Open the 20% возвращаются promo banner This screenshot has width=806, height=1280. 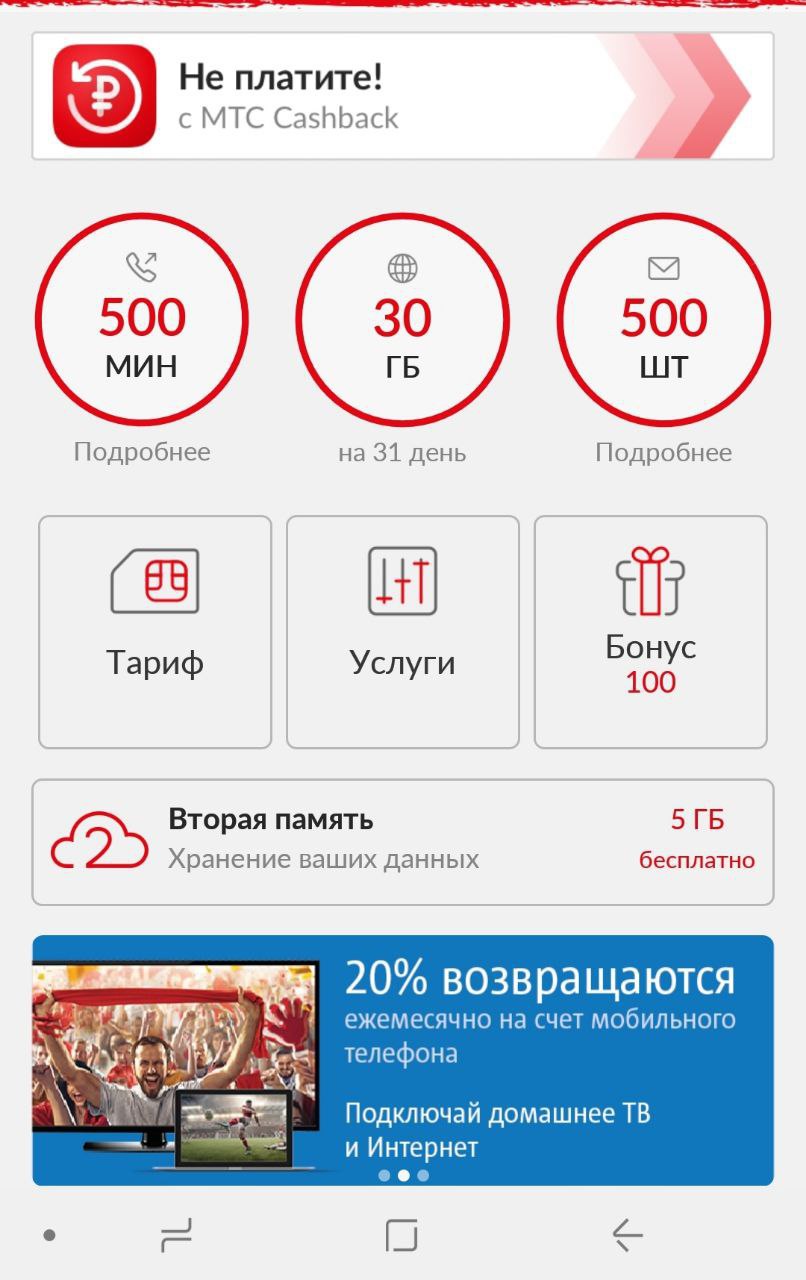click(x=402, y=1060)
